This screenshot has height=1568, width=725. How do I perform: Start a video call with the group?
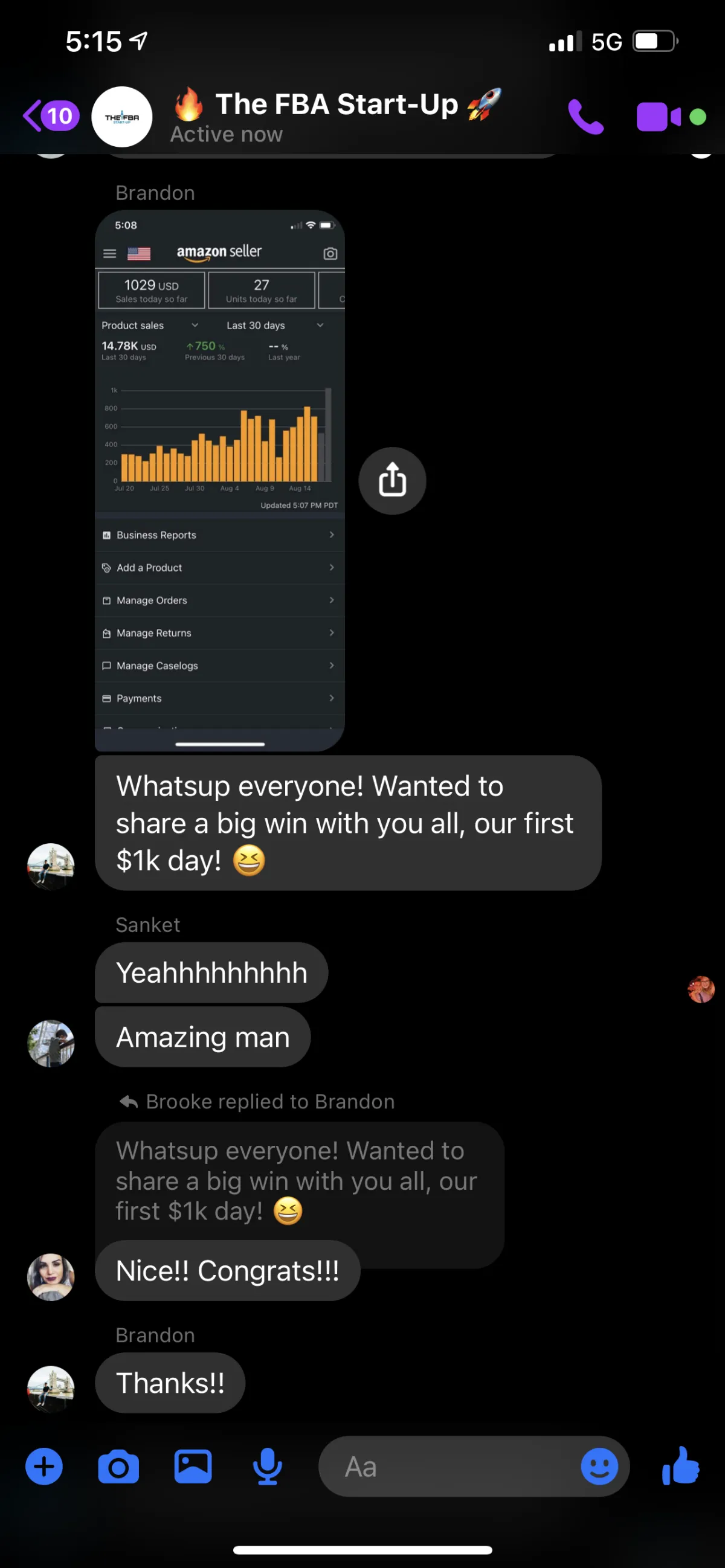point(659,116)
